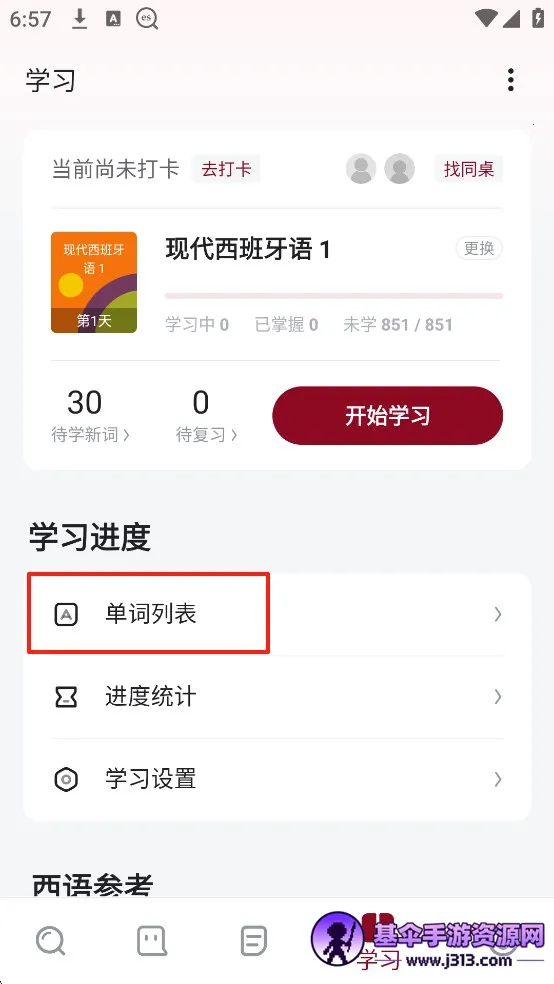Tap 找同桌 to find a deskmate
The width and height of the screenshot is (554, 984).
(x=469, y=169)
